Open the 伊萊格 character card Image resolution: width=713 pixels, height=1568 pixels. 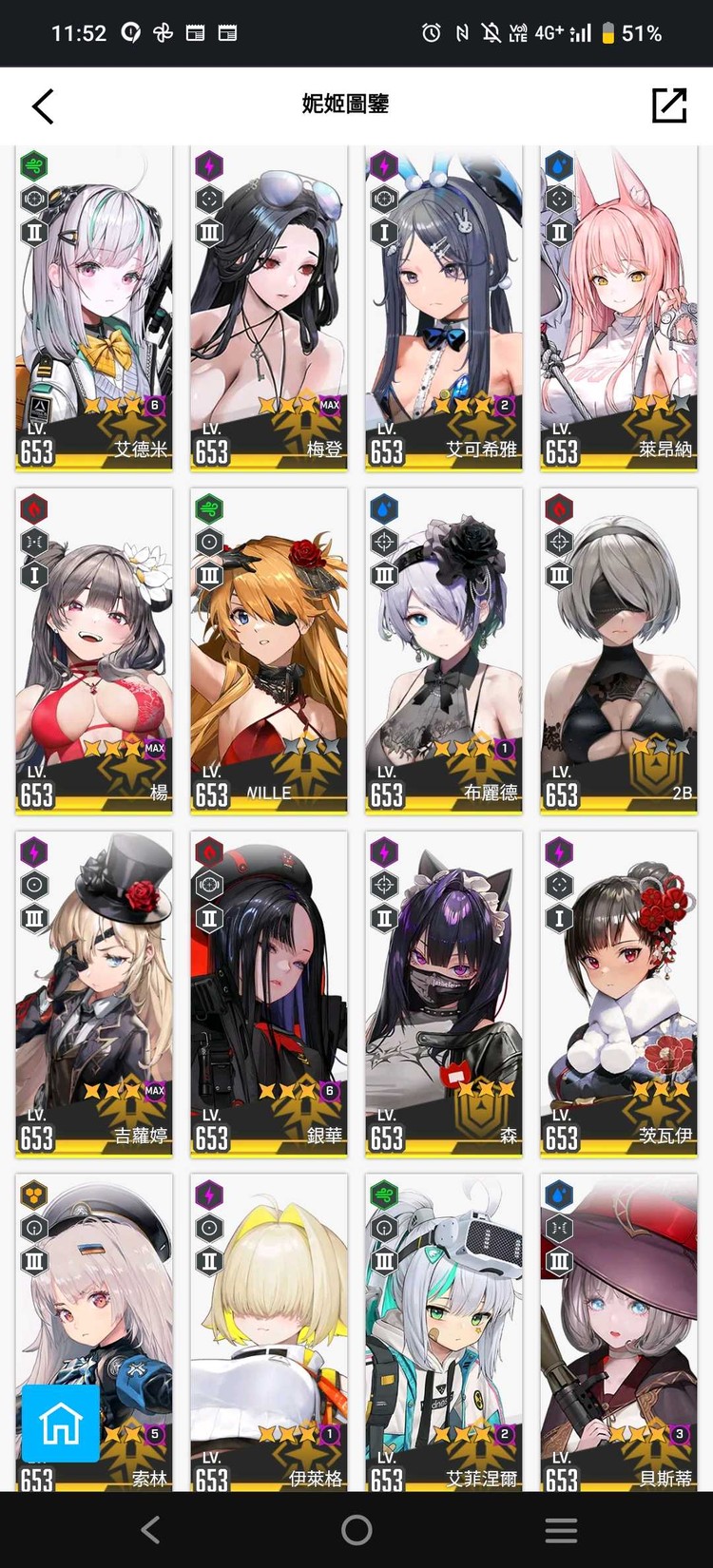[269, 1330]
